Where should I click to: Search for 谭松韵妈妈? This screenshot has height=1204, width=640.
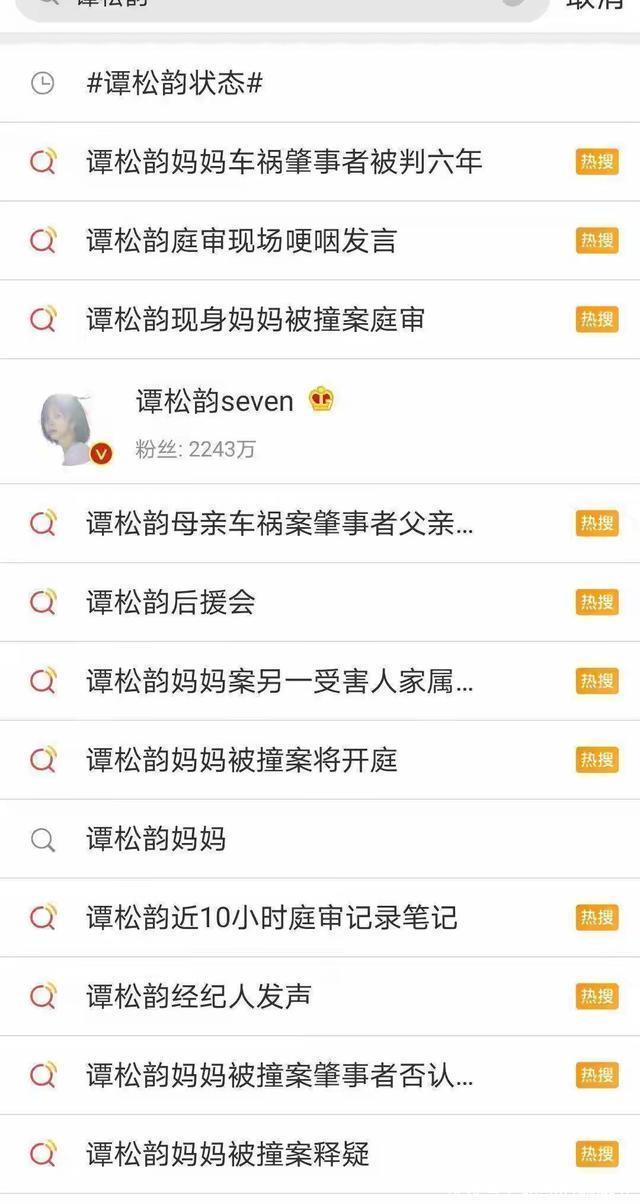pos(156,839)
